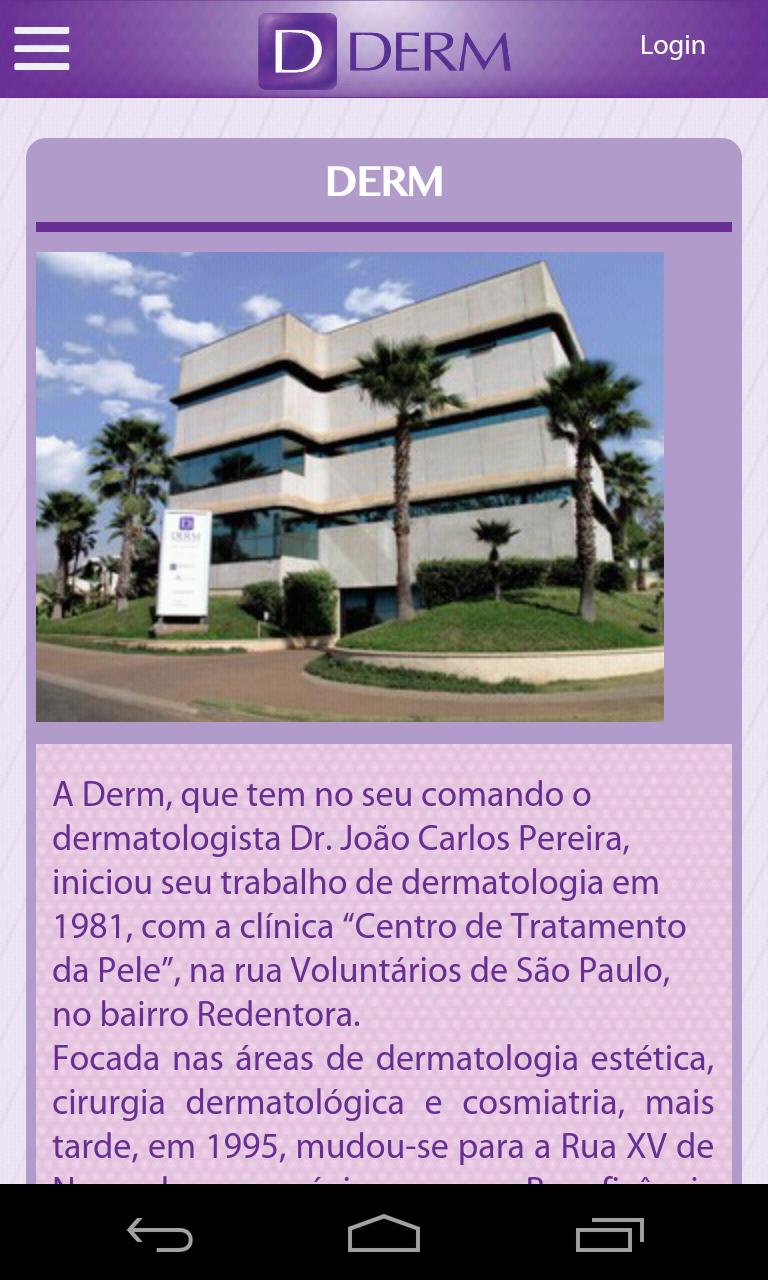Open the navigation drawer from the top bar
The image size is (768, 1280).
click(x=41, y=47)
